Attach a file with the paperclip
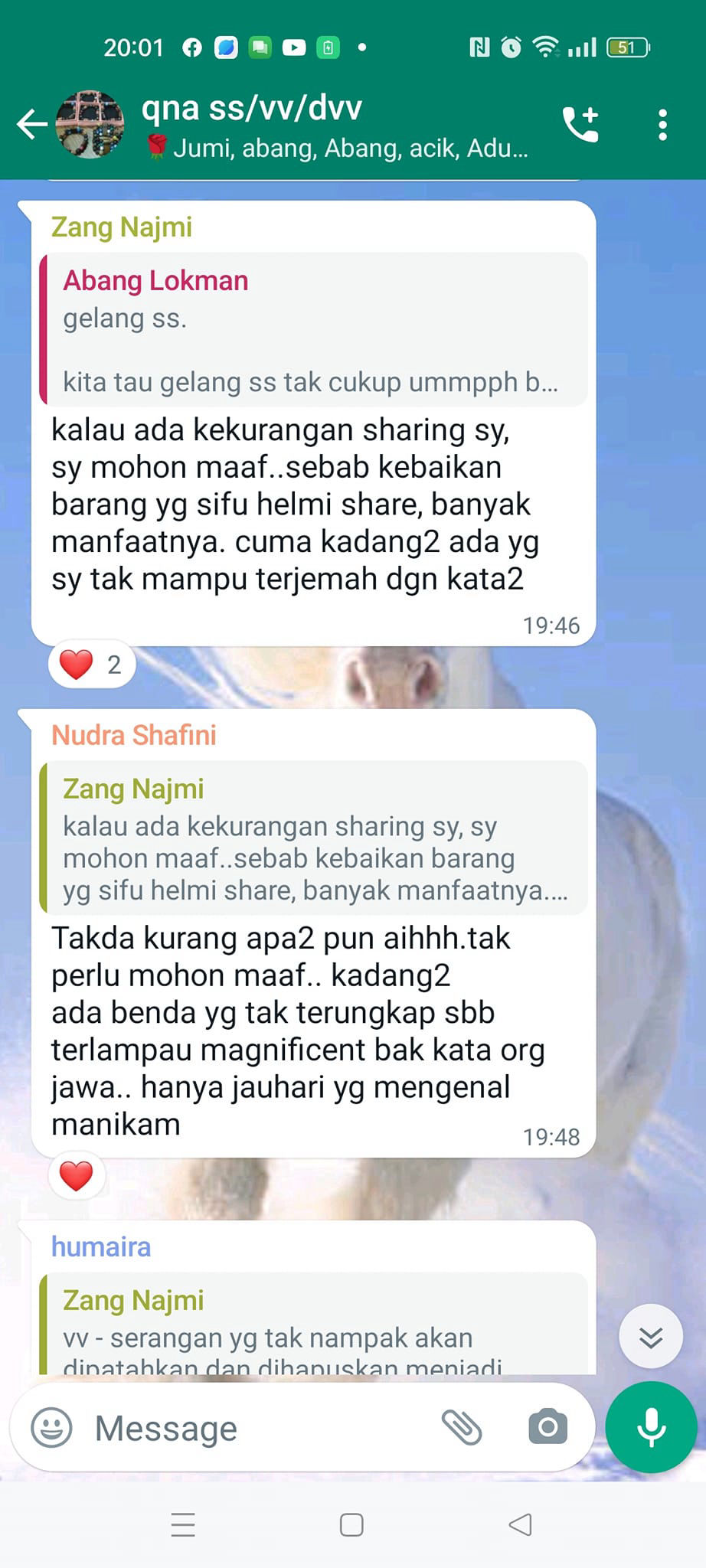Image resolution: width=706 pixels, height=1568 pixels. [x=462, y=1428]
